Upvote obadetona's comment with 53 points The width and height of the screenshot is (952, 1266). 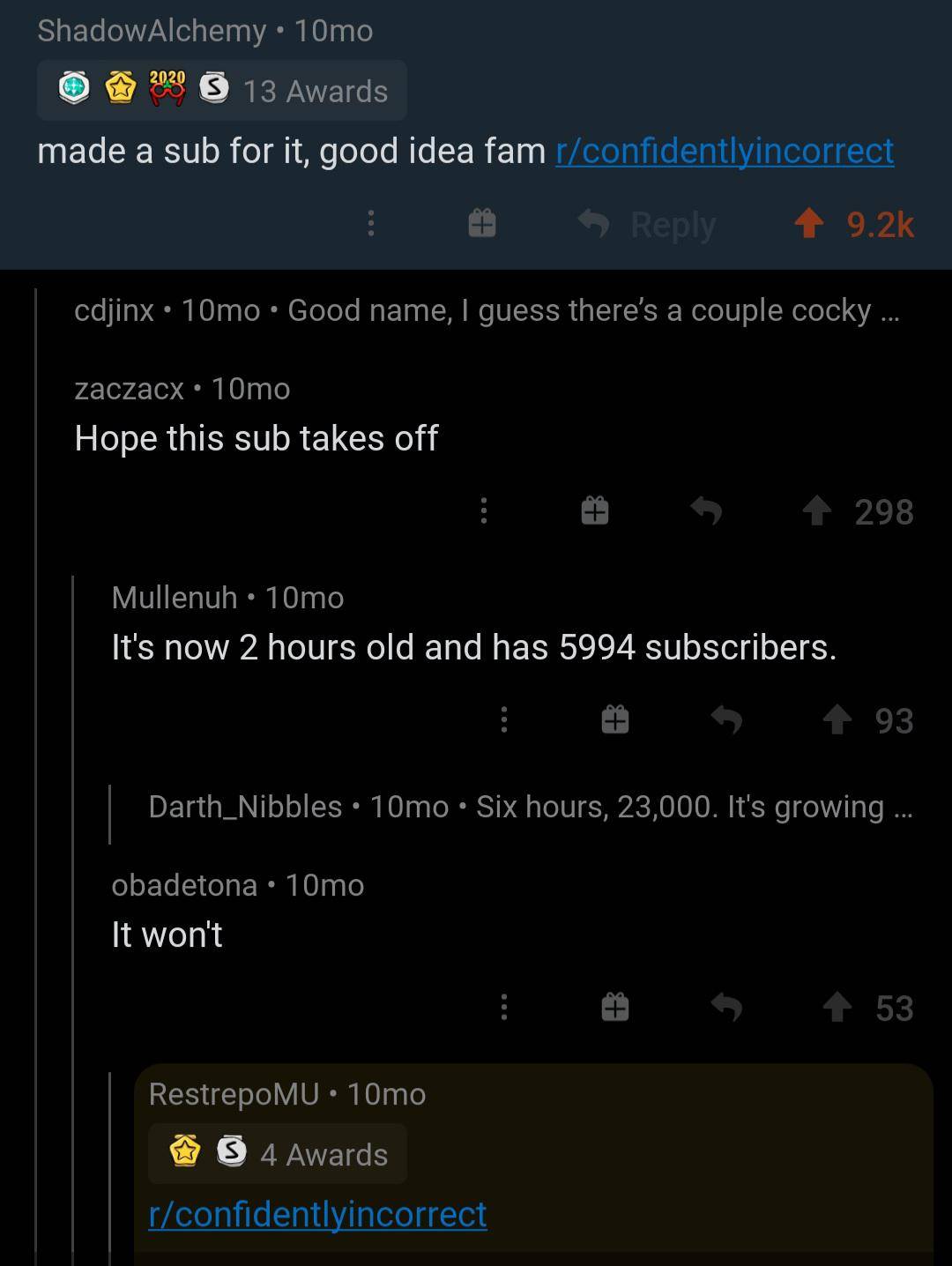pos(837,1008)
